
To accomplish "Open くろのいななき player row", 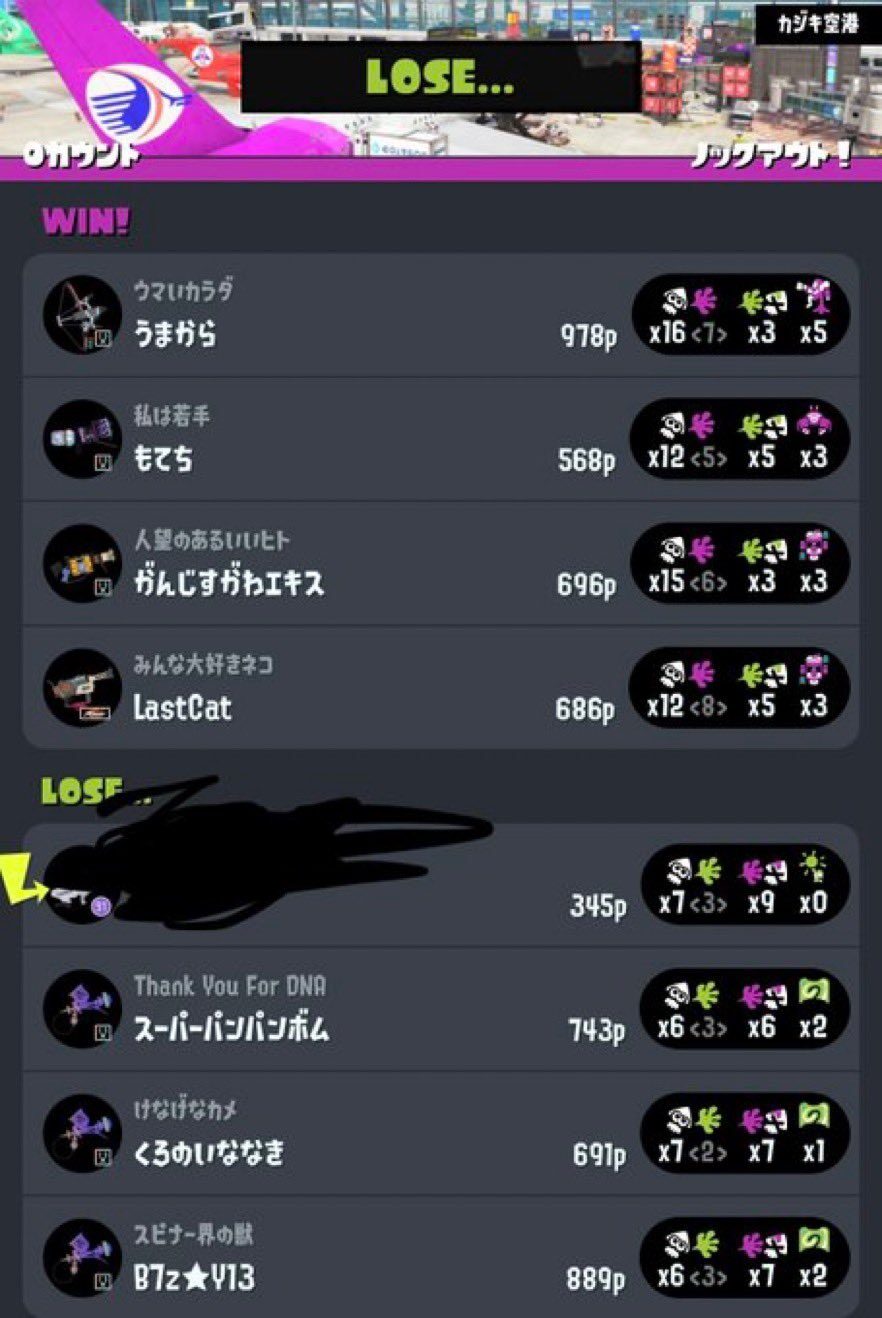I will pyautogui.click(x=440, y=1134).
